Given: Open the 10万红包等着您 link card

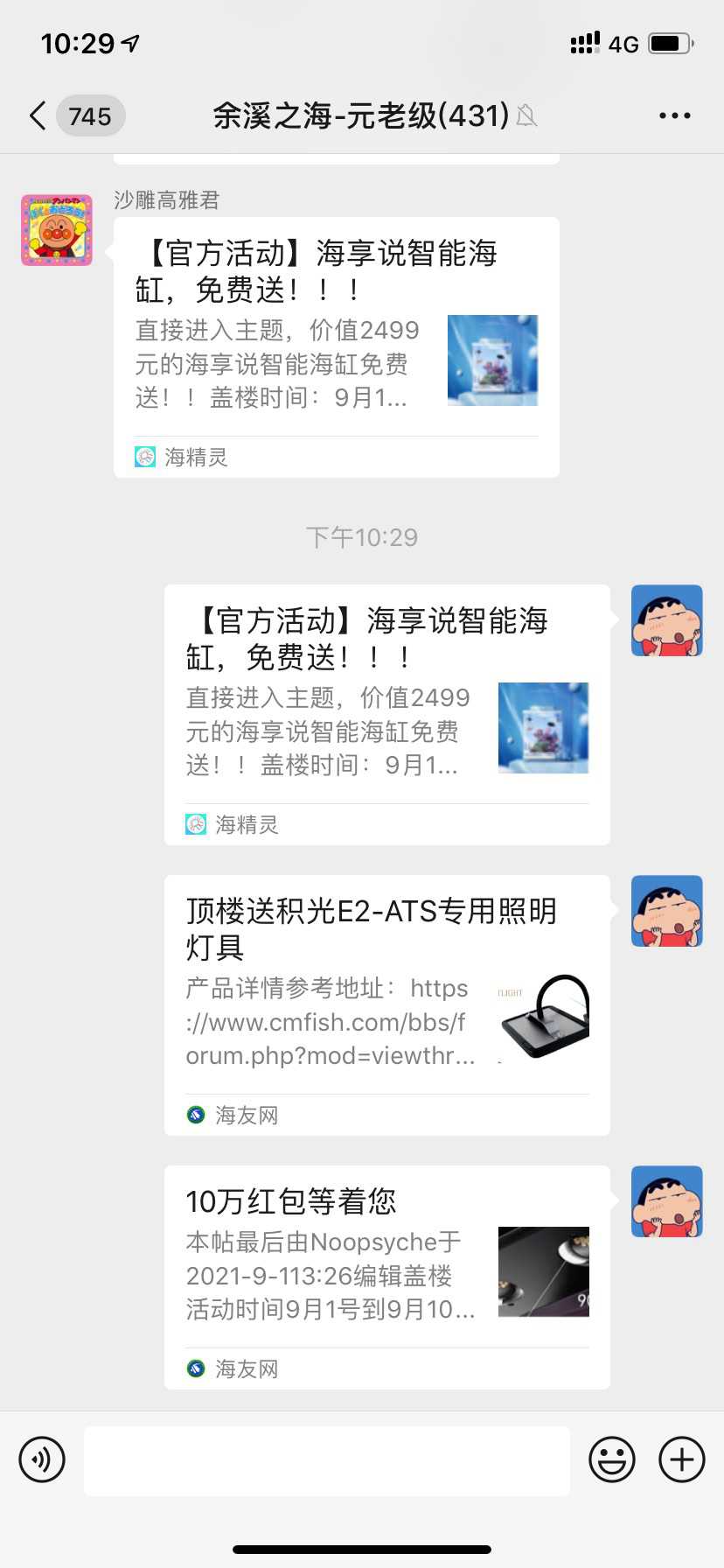Looking at the screenshot, I should pos(386,1277).
